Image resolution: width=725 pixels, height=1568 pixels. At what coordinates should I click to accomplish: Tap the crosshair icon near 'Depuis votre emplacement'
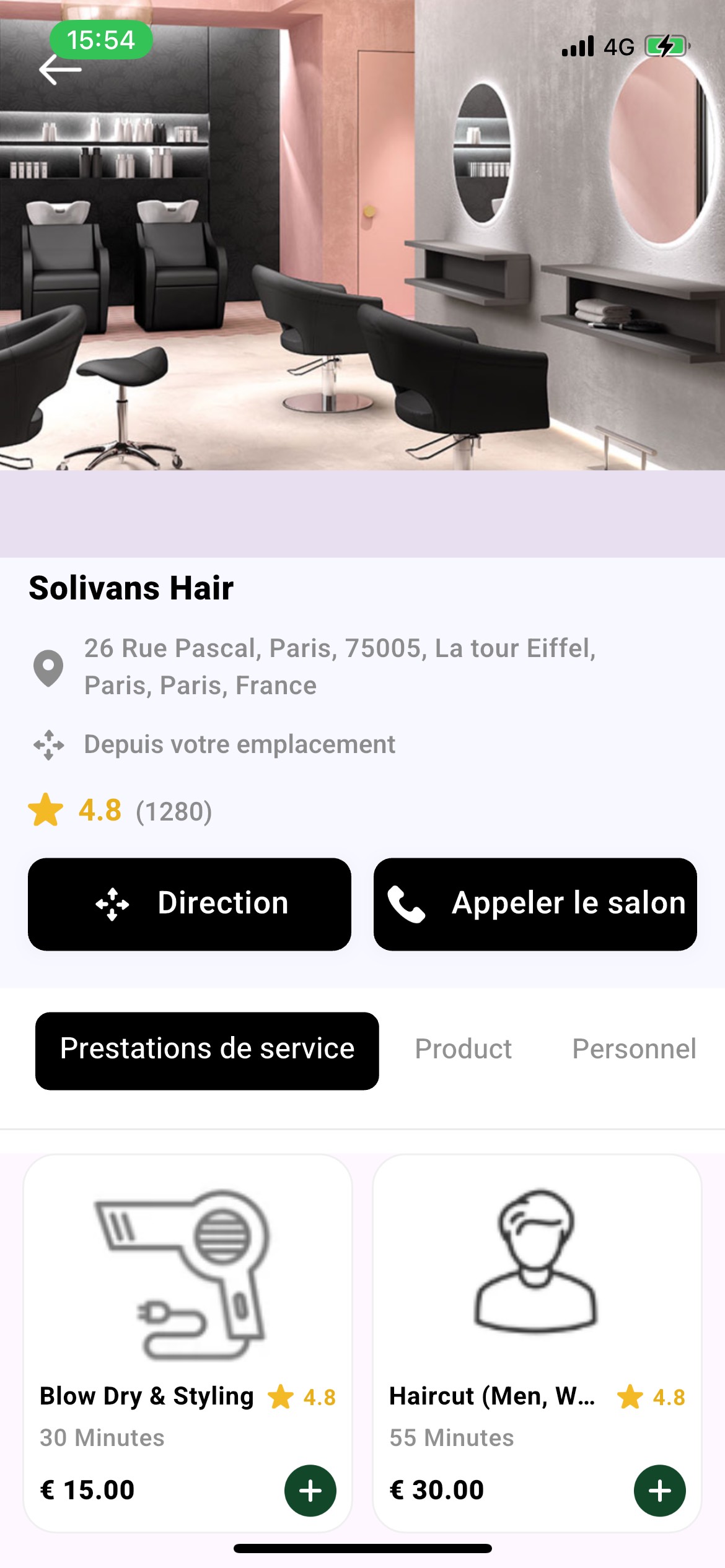(x=48, y=744)
